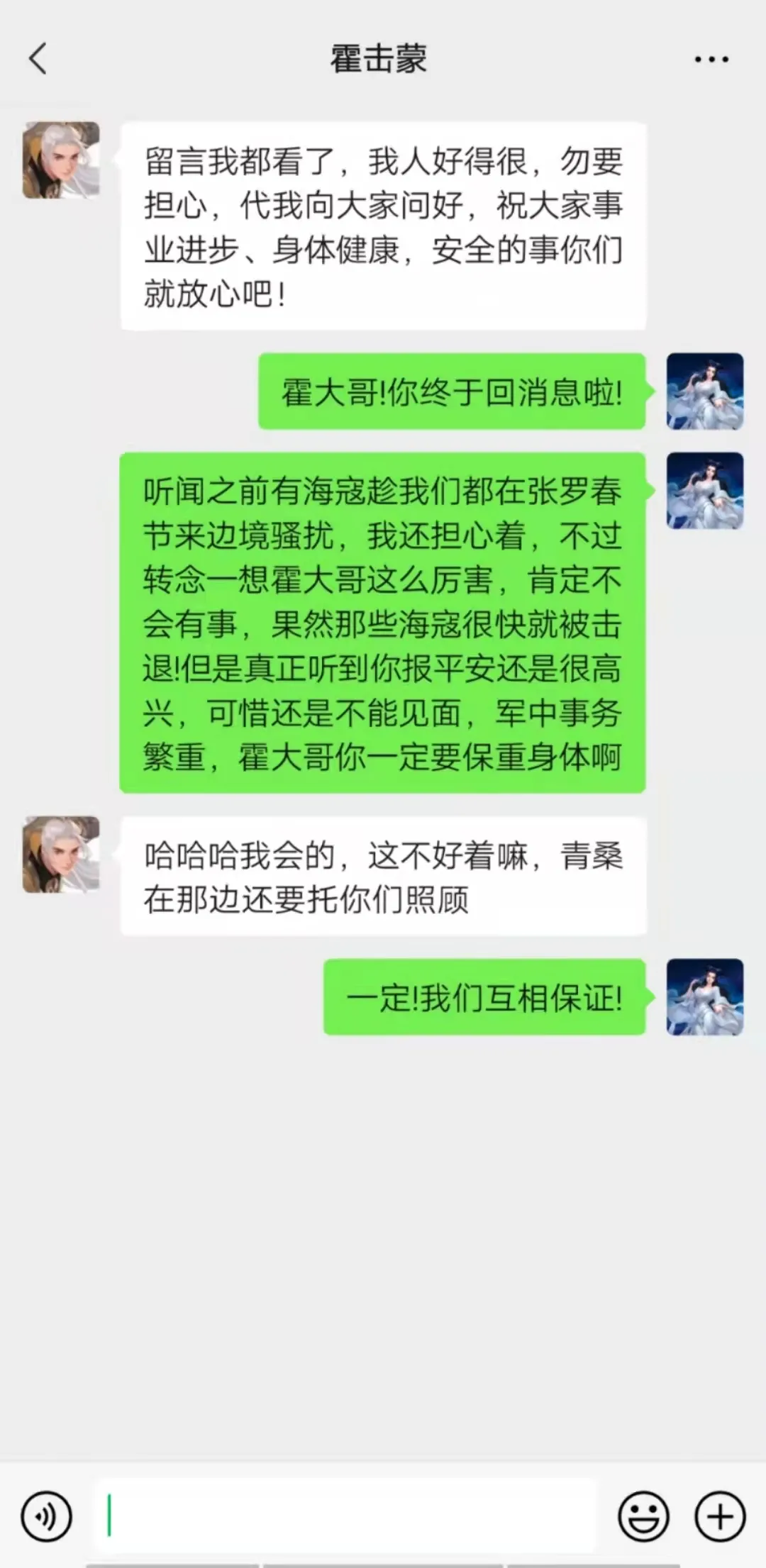The image size is (766, 1568).
Task: Go back from the 霍击蒙 chat
Action: pyautogui.click(x=38, y=59)
